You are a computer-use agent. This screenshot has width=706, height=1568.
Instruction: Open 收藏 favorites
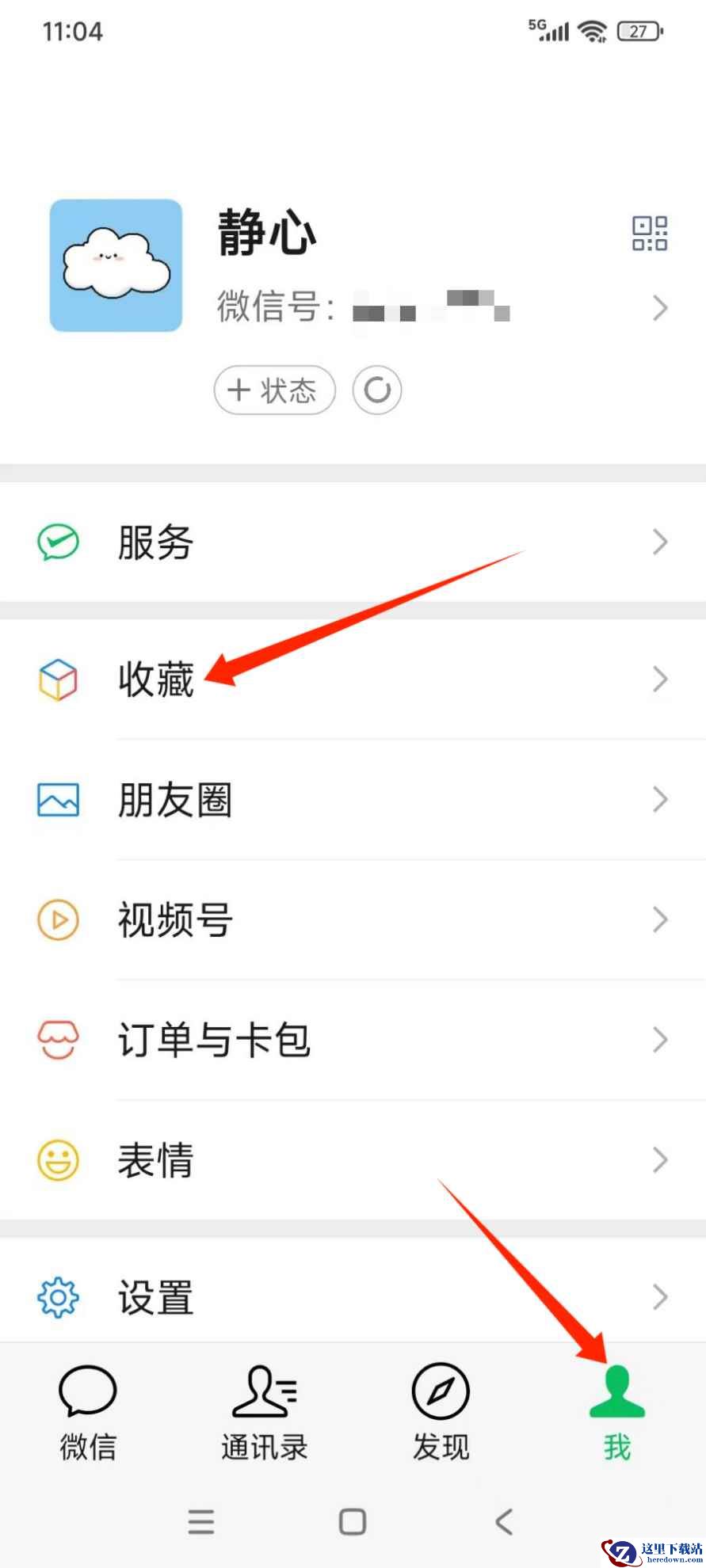click(353, 679)
